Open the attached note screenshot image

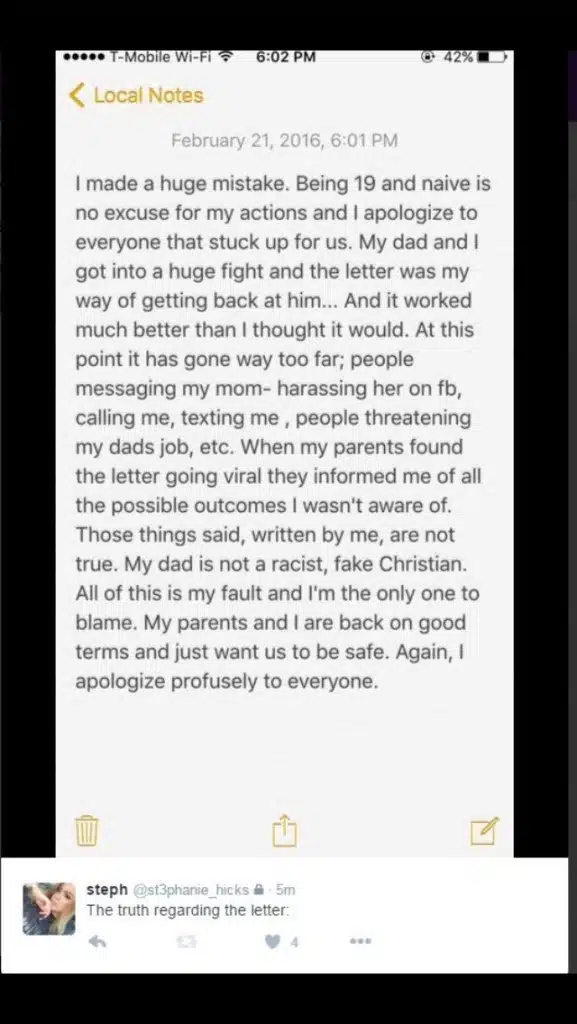click(284, 454)
